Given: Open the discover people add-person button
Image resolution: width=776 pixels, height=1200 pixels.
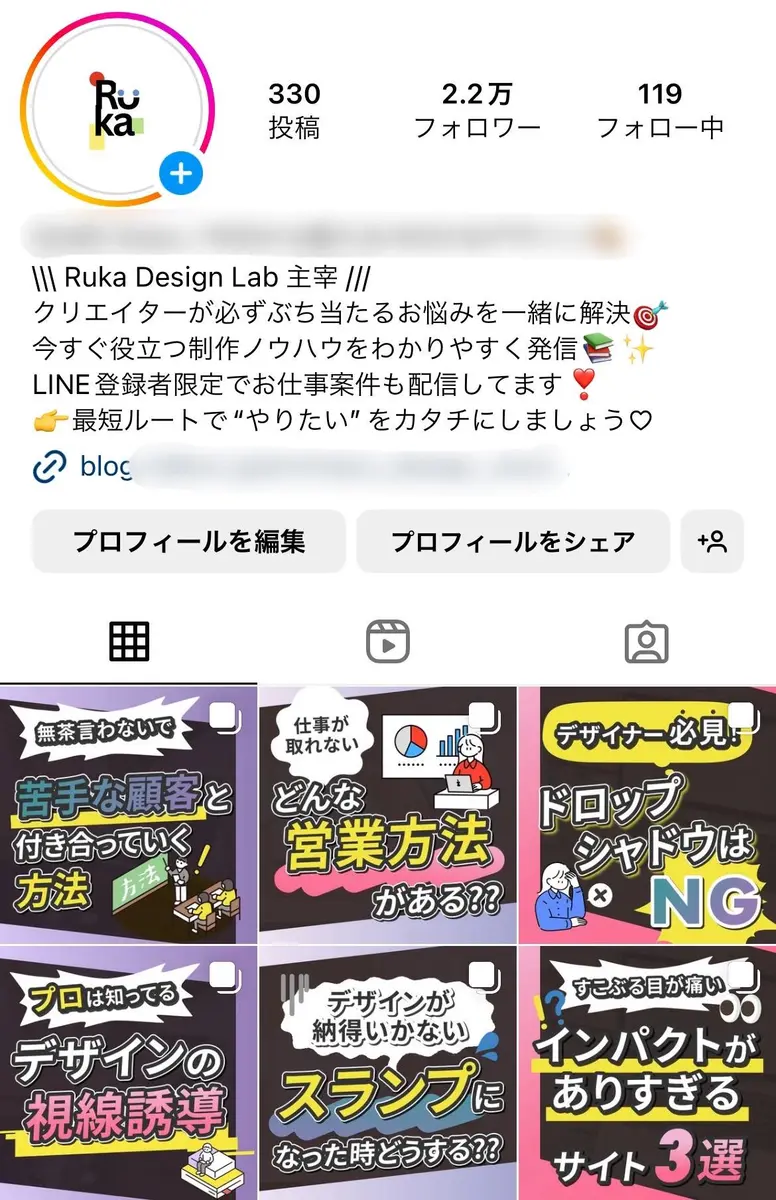Looking at the screenshot, I should point(712,541).
